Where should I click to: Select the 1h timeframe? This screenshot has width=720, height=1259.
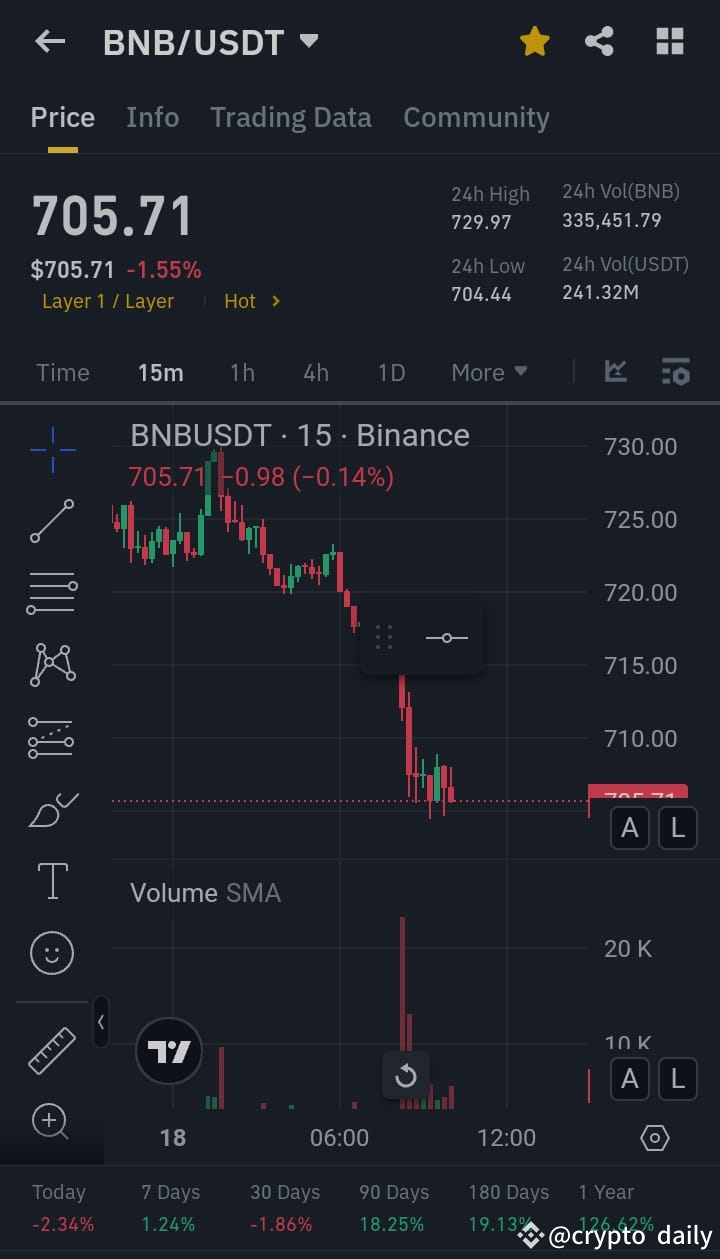tap(242, 371)
